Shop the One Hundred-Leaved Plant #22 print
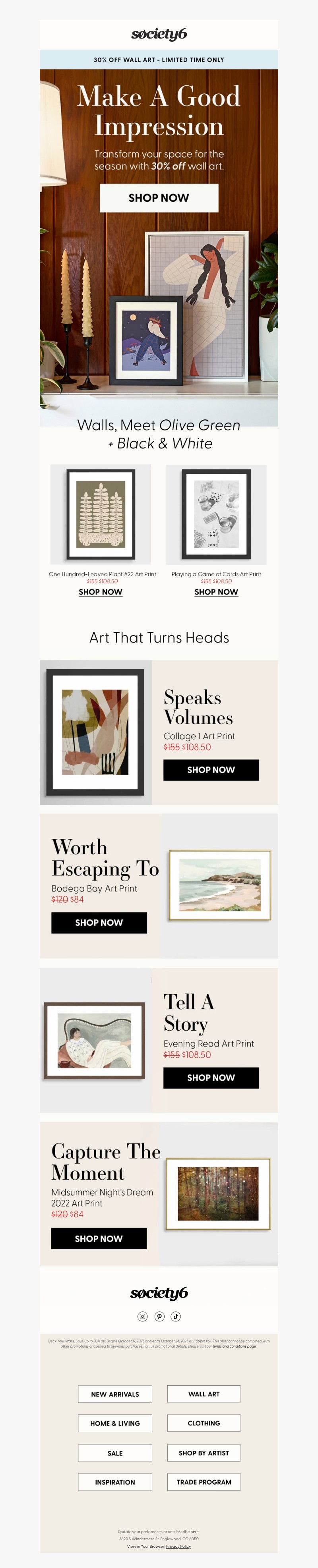 point(101,592)
